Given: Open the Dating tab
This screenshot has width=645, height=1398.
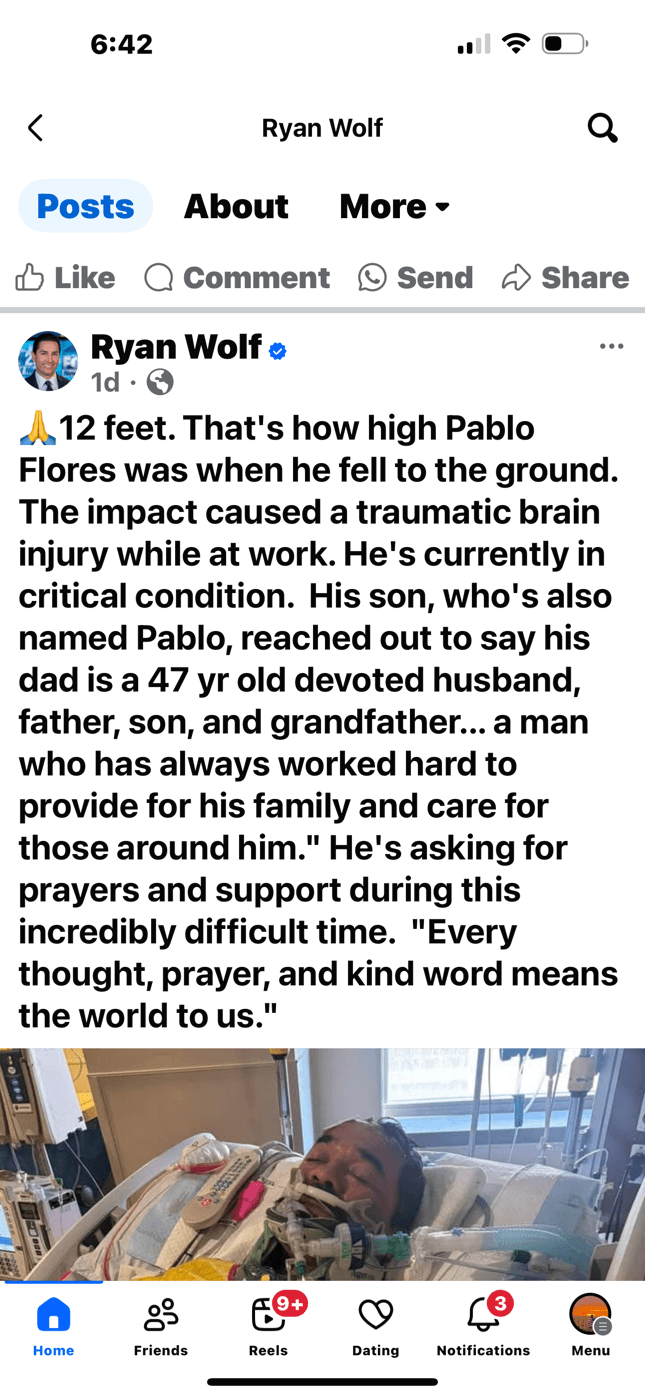Looking at the screenshot, I should [376, 1326].
